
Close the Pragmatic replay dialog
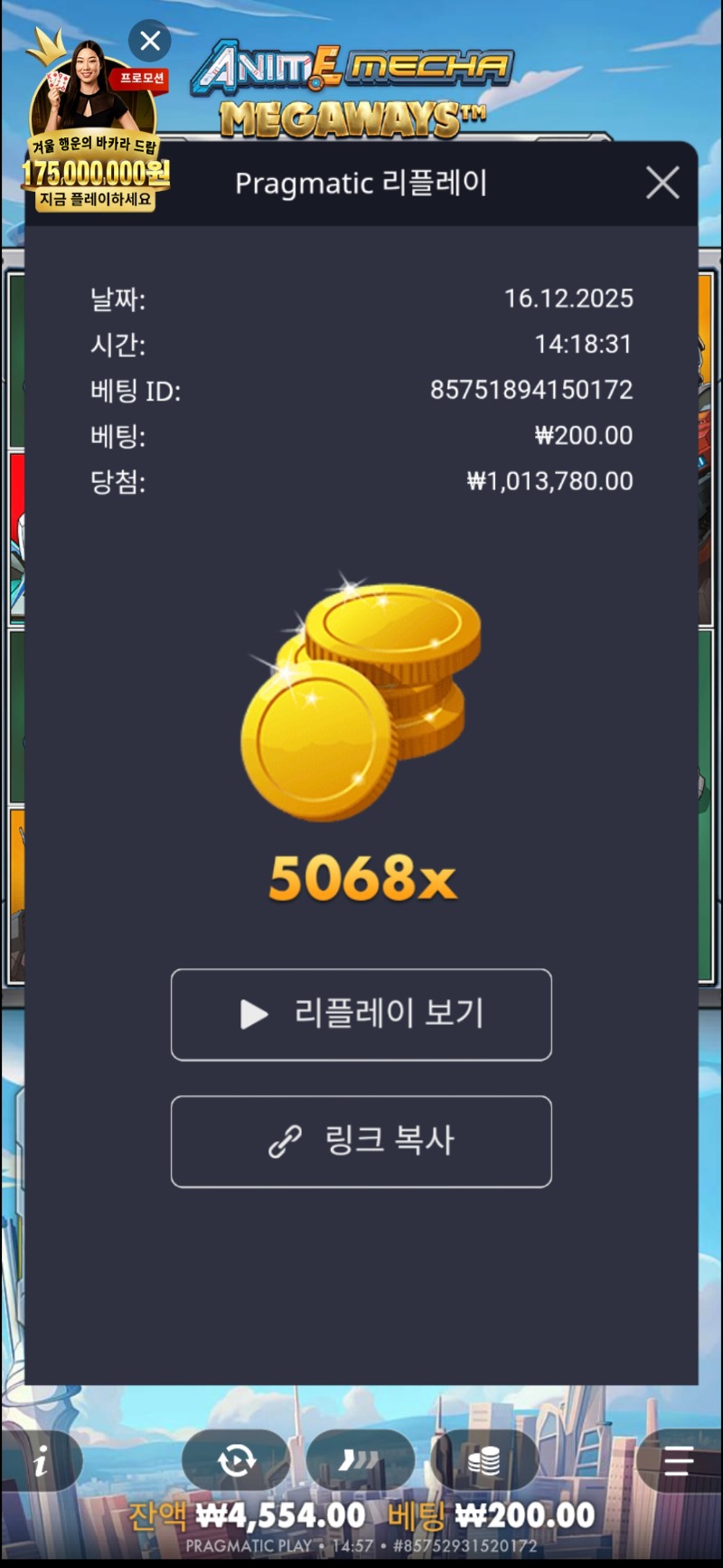pos(662,183)
